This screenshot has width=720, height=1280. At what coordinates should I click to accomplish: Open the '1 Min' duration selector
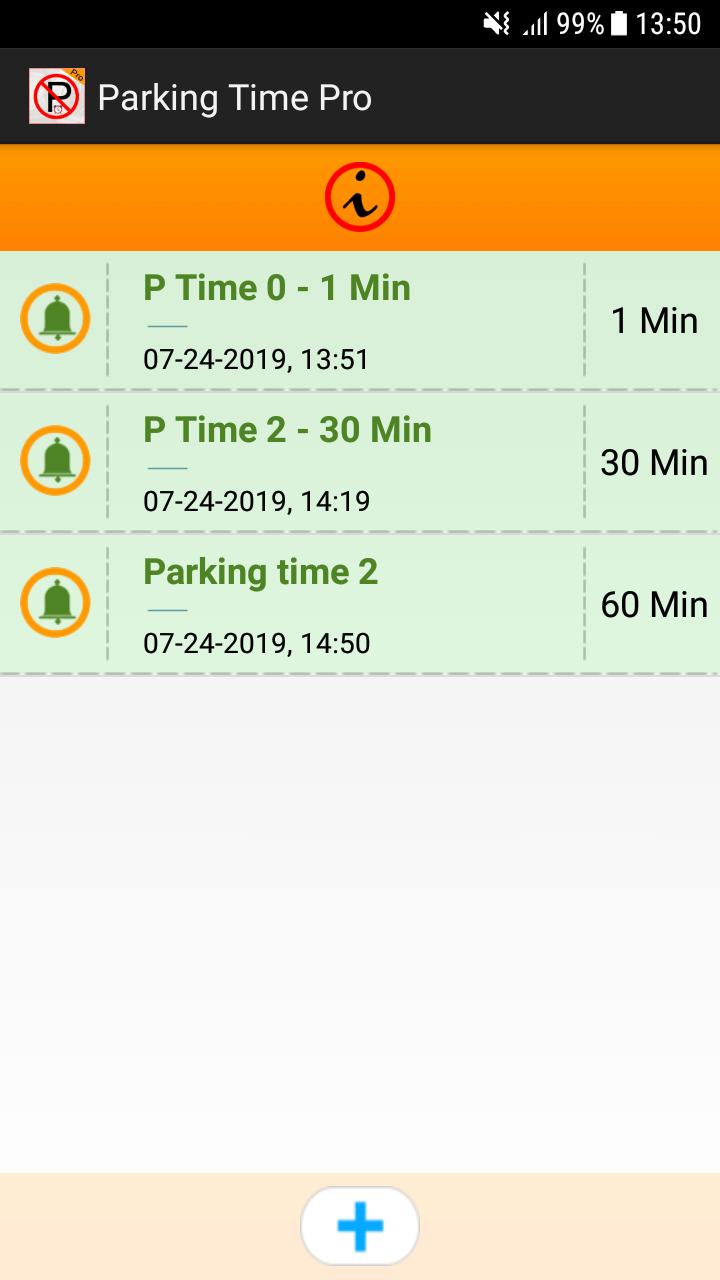pyautogui.click(x=655, y=319)
